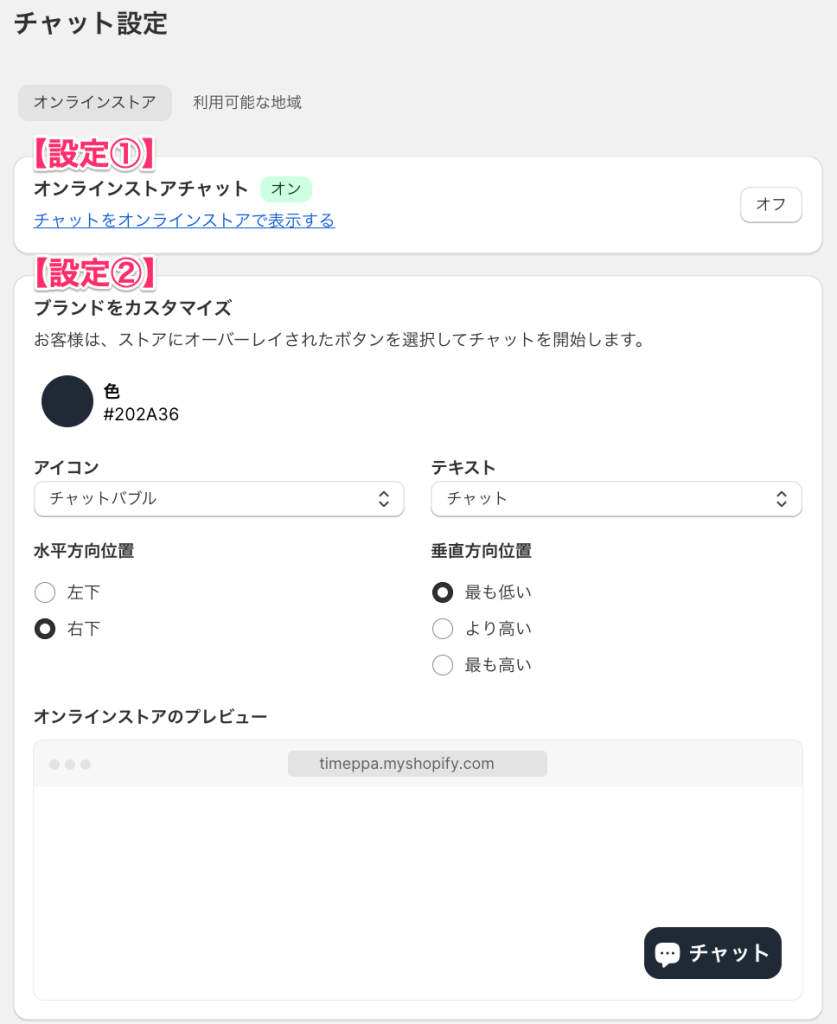Click the chevron on the アイコン selector
This screenshot has height=1024, width=837.
[x=385, y=499]
